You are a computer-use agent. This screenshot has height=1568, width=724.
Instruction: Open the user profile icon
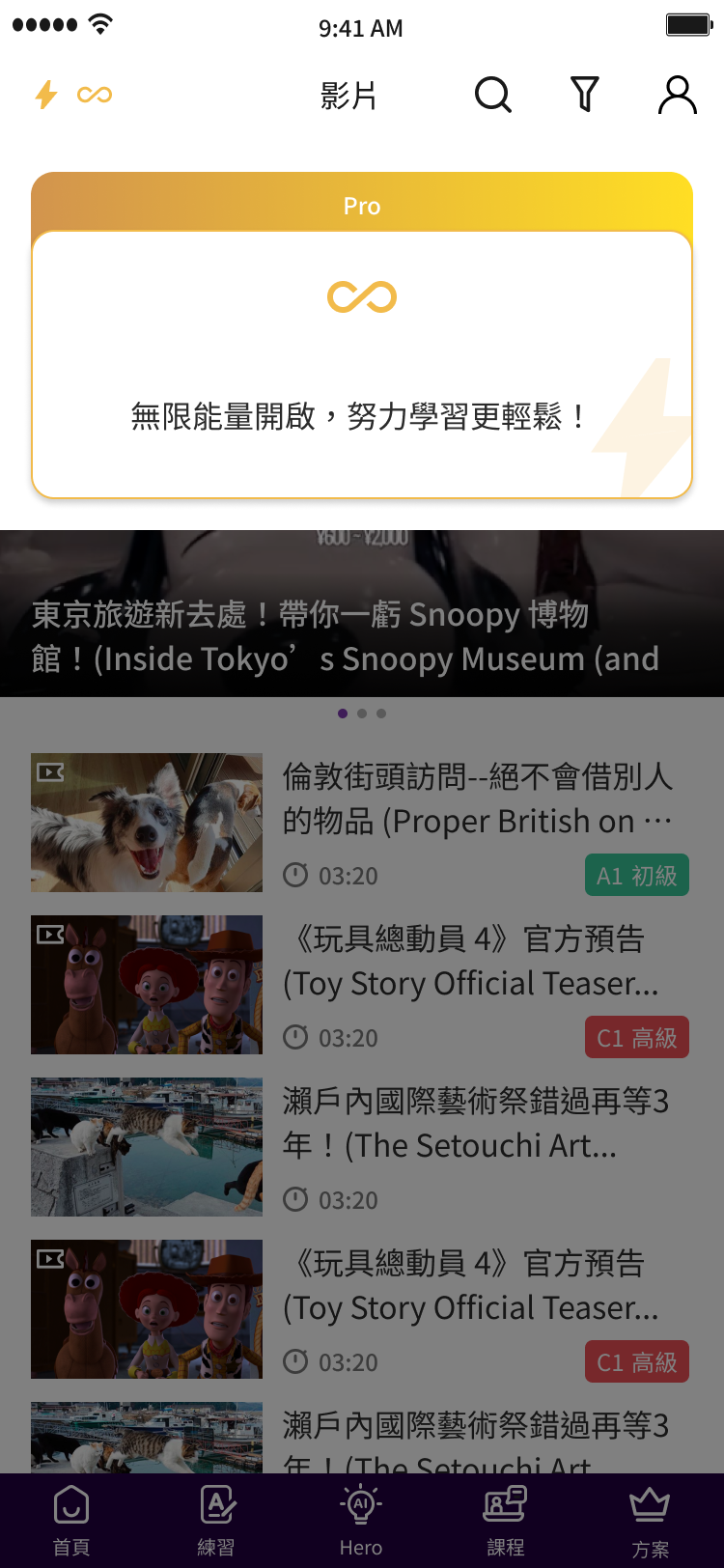point(678,95)
